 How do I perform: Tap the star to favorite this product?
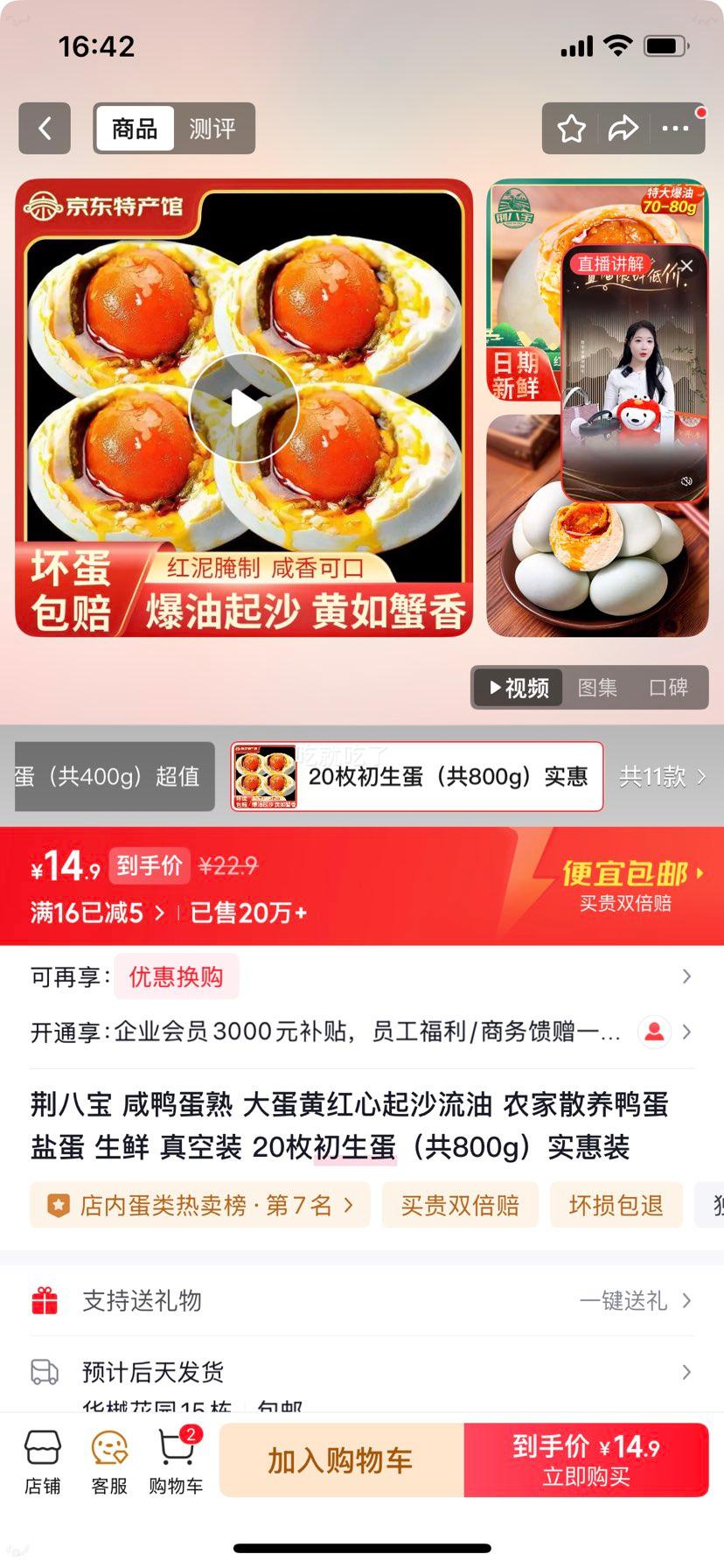pyautogui.click(x=571, y=129)
